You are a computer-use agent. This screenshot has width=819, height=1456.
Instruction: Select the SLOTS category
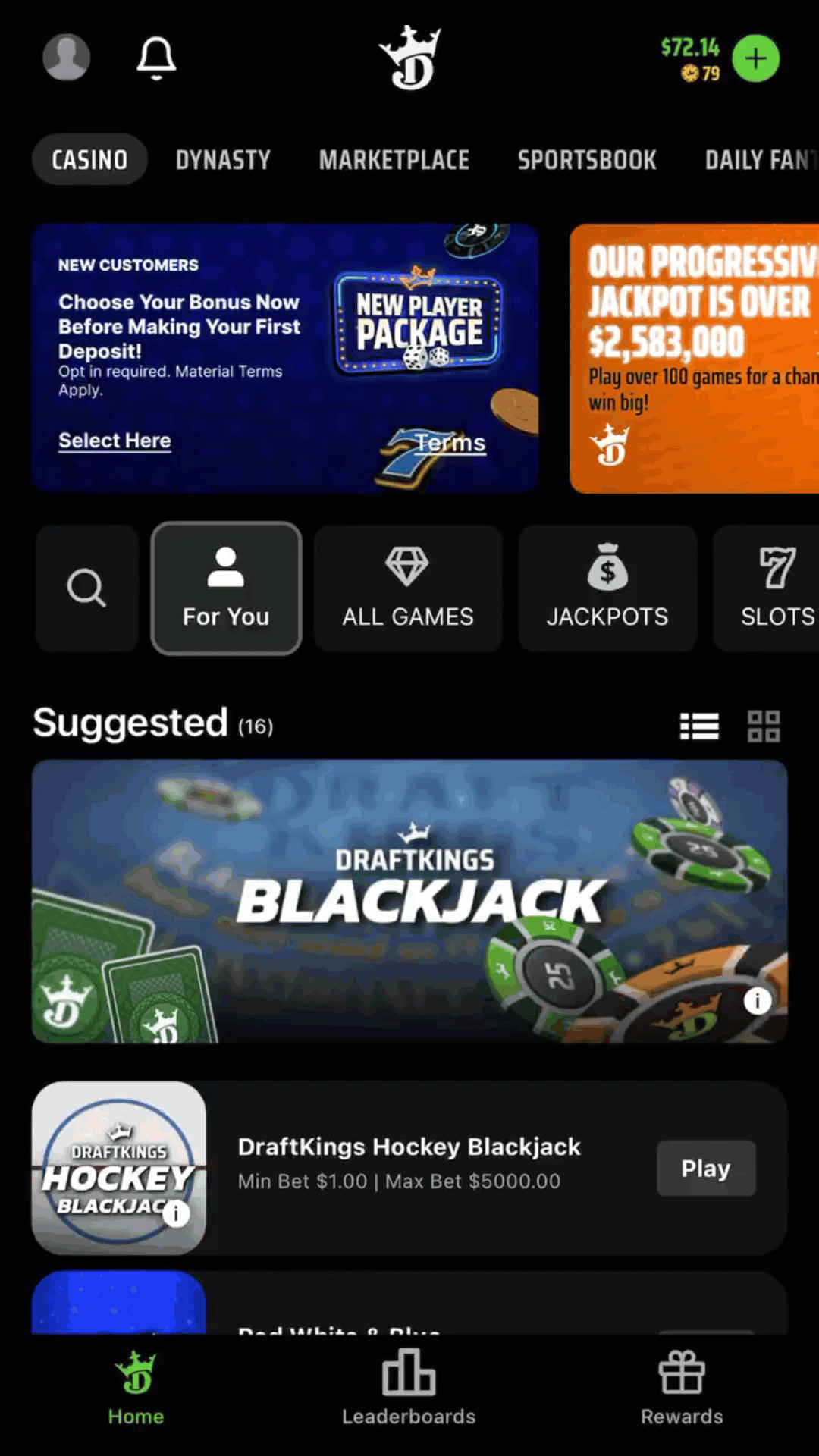pos(767,588)
